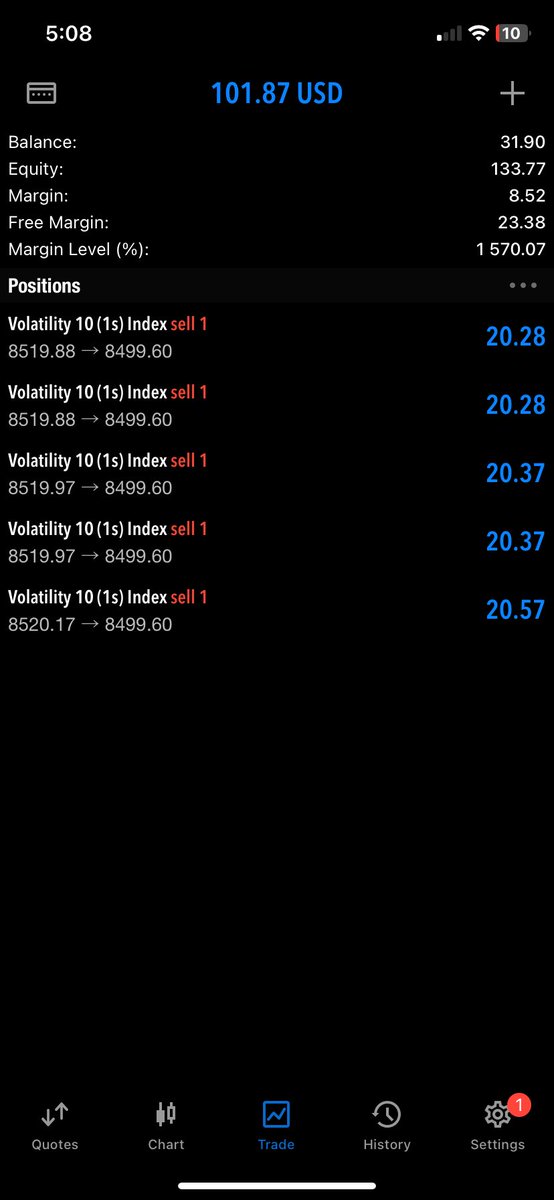Switch to the Chart tab

[x=166, y=1126]
